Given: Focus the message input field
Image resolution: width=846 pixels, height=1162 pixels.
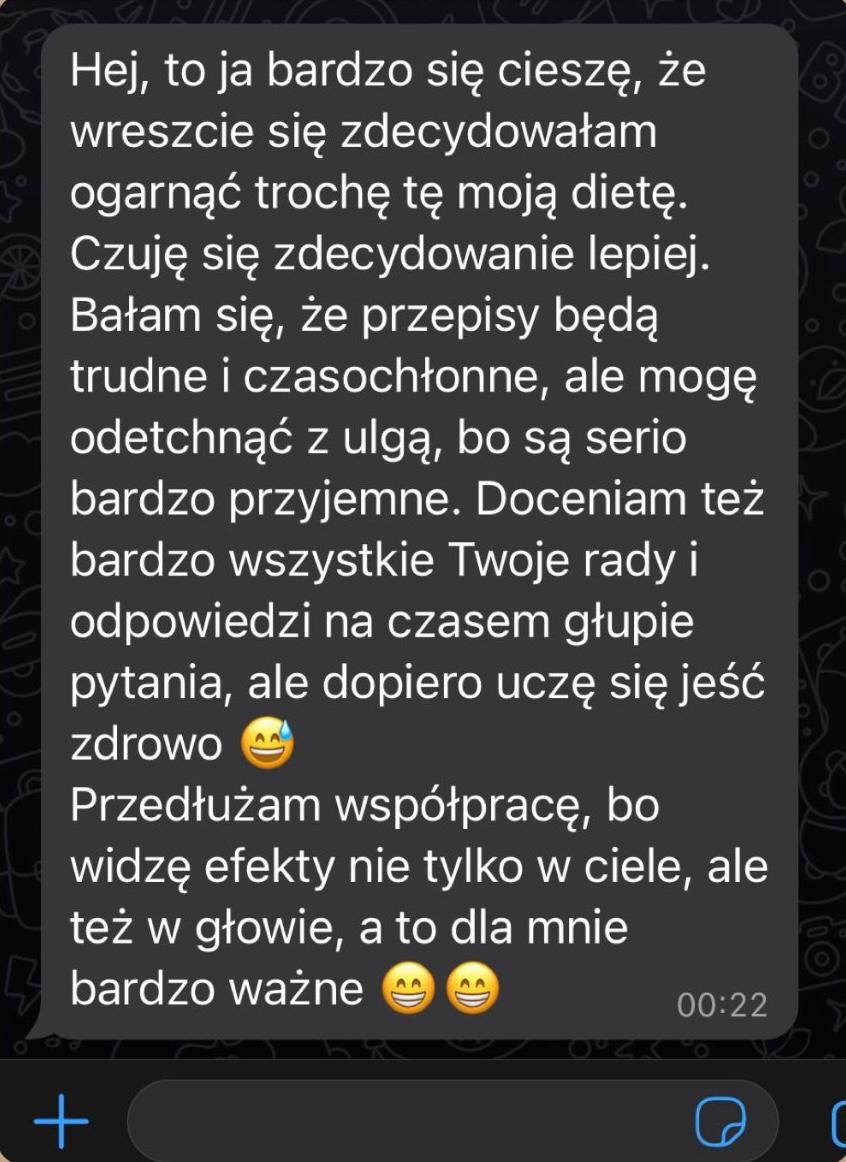Looking at the screenshot, I should pyautogui.click(x=400, y=1121).
